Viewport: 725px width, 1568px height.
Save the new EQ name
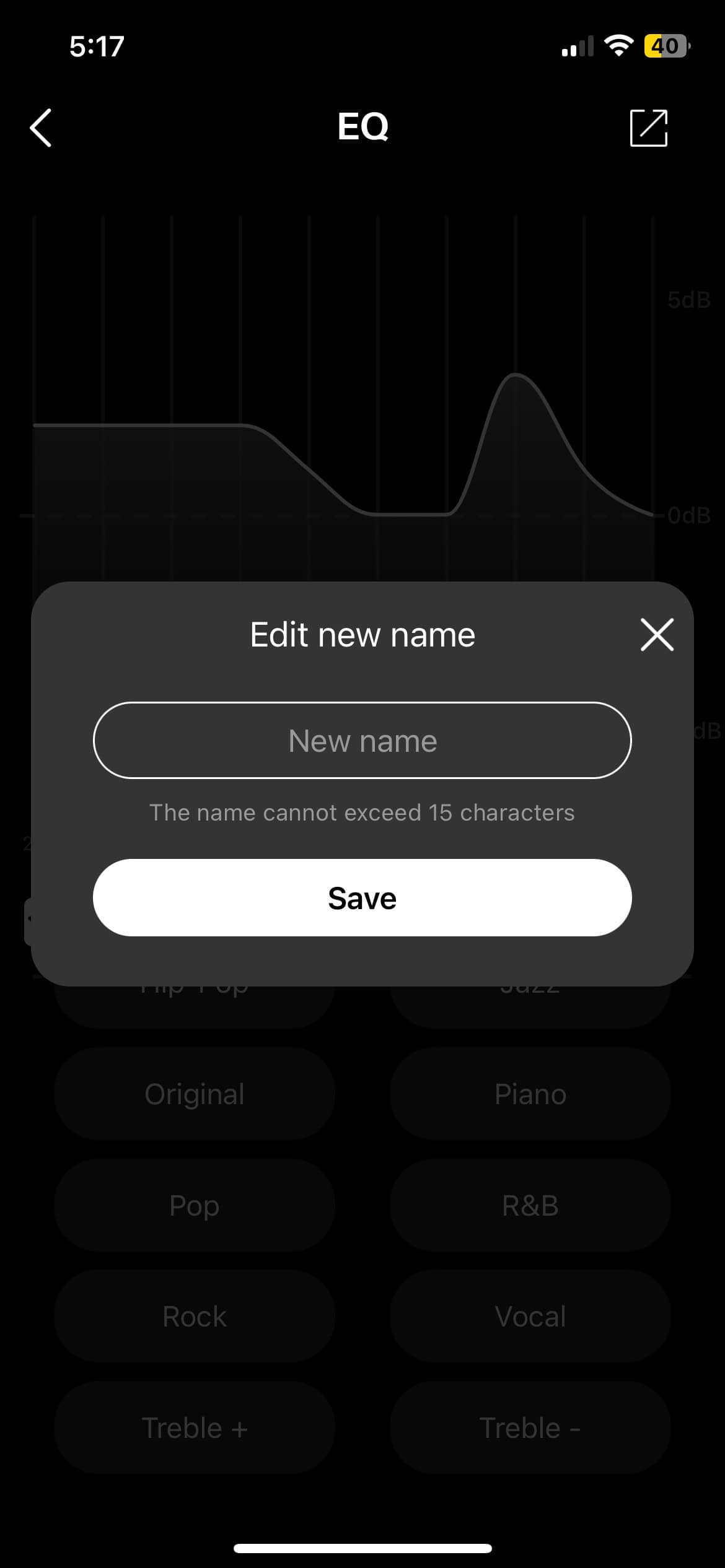click(x=362, y=898)
